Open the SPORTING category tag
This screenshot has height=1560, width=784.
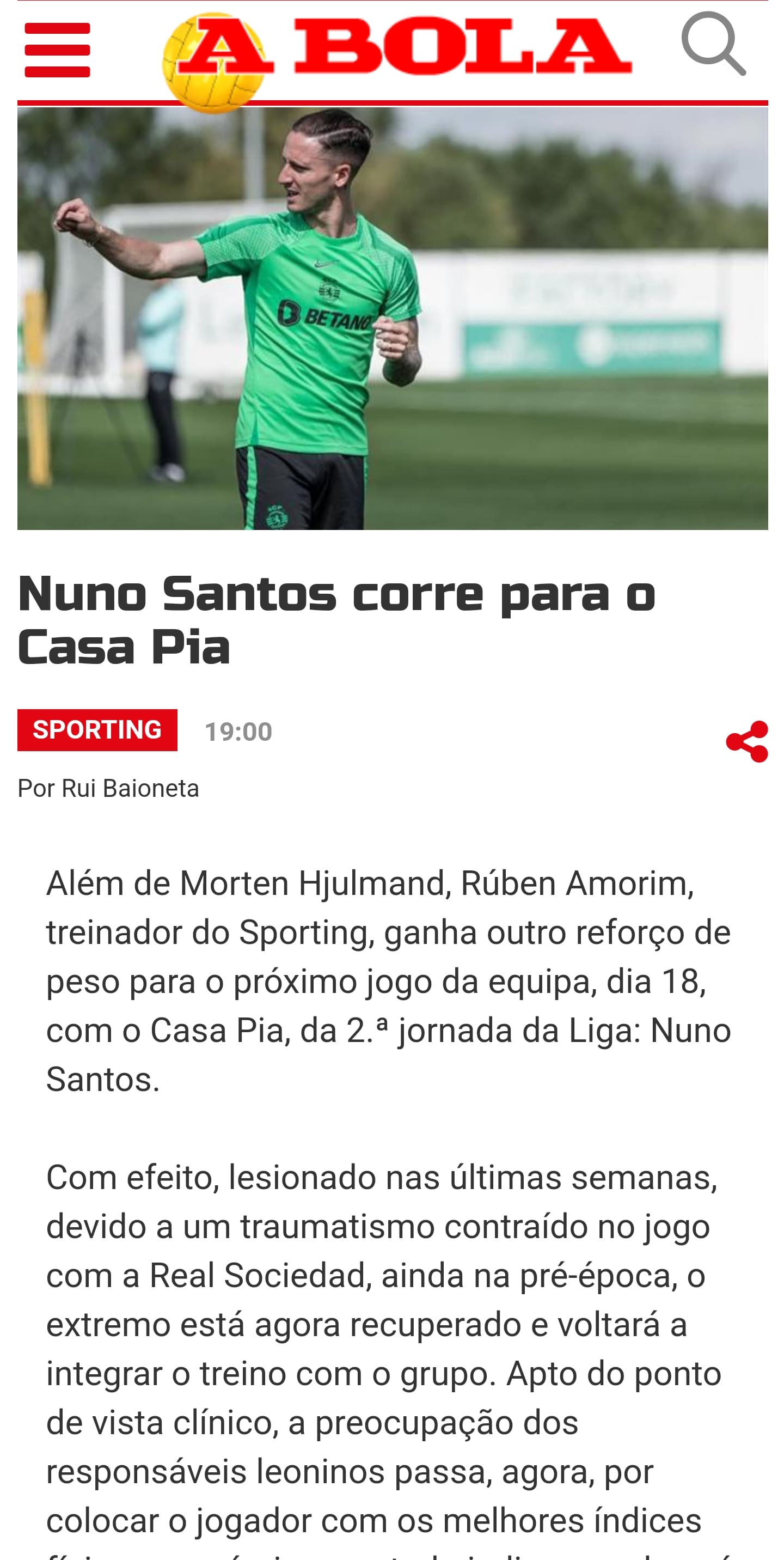(97, 730)
